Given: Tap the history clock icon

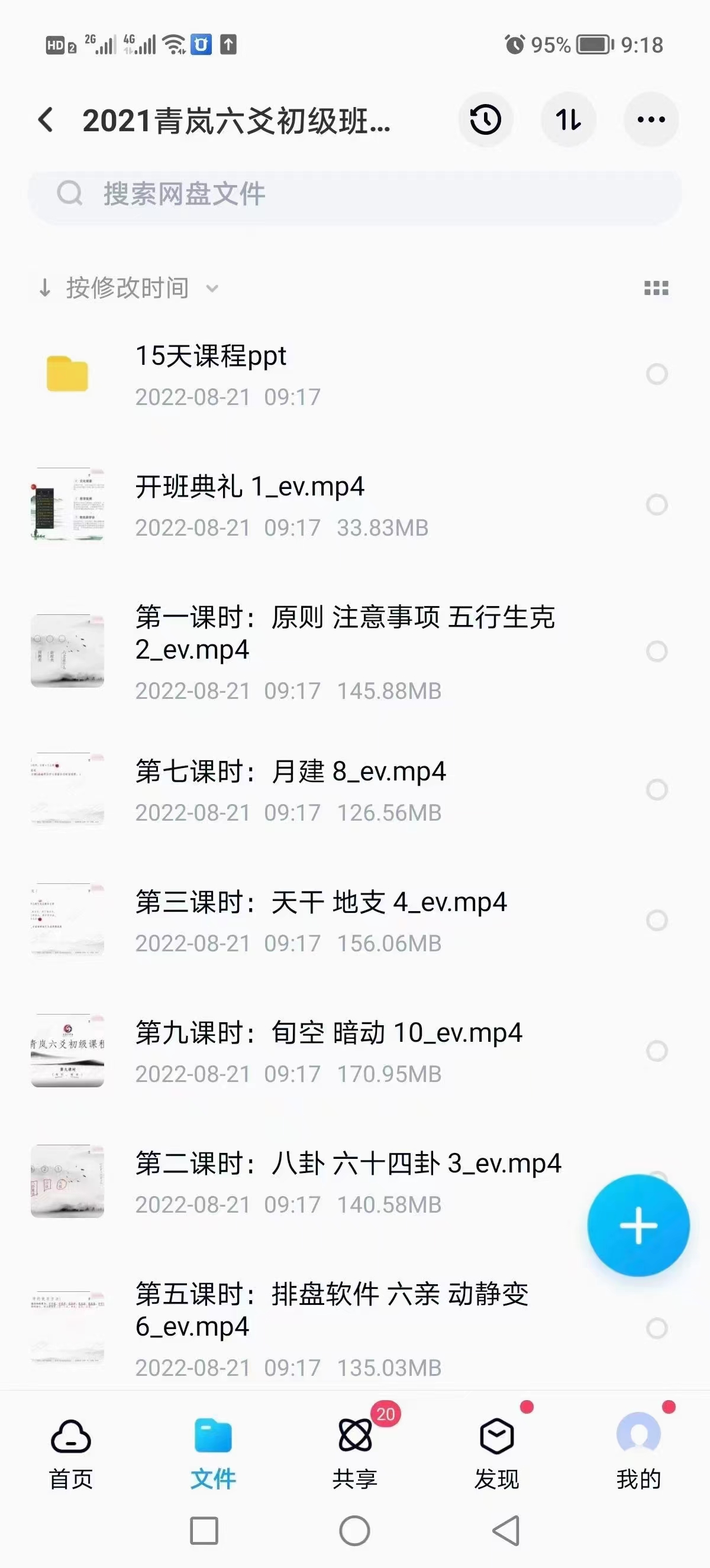Looking at the screenshot, I should [485, 120].
